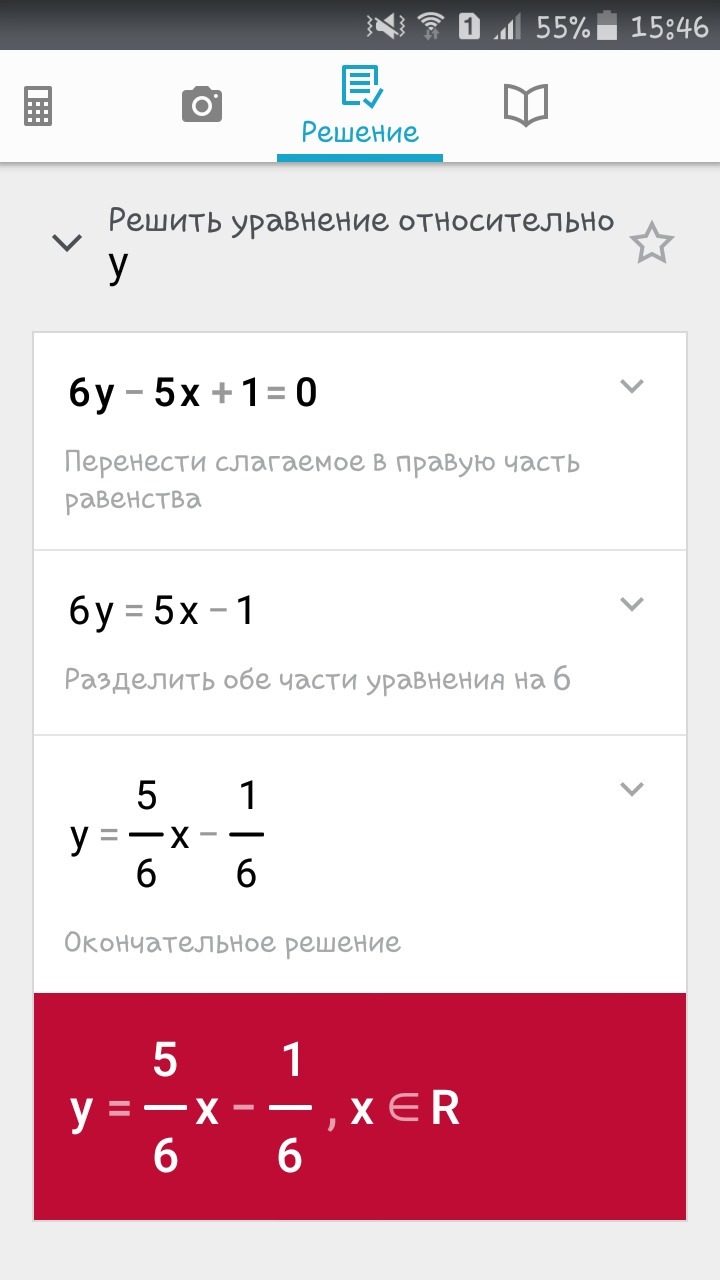Select the Решение tab

[x=360, y=106]
